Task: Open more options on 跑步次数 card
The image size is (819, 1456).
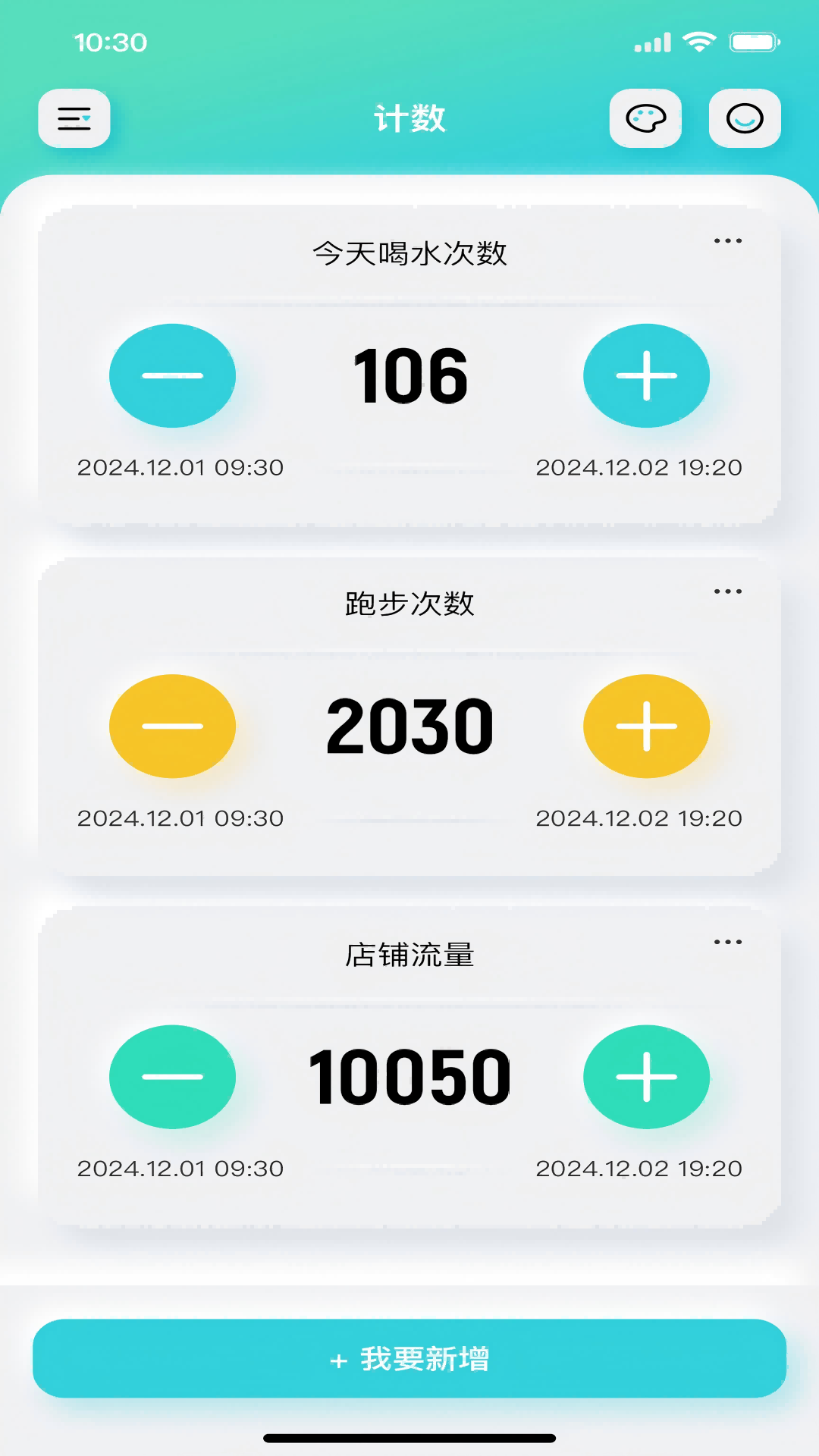Action: [727, 591]
